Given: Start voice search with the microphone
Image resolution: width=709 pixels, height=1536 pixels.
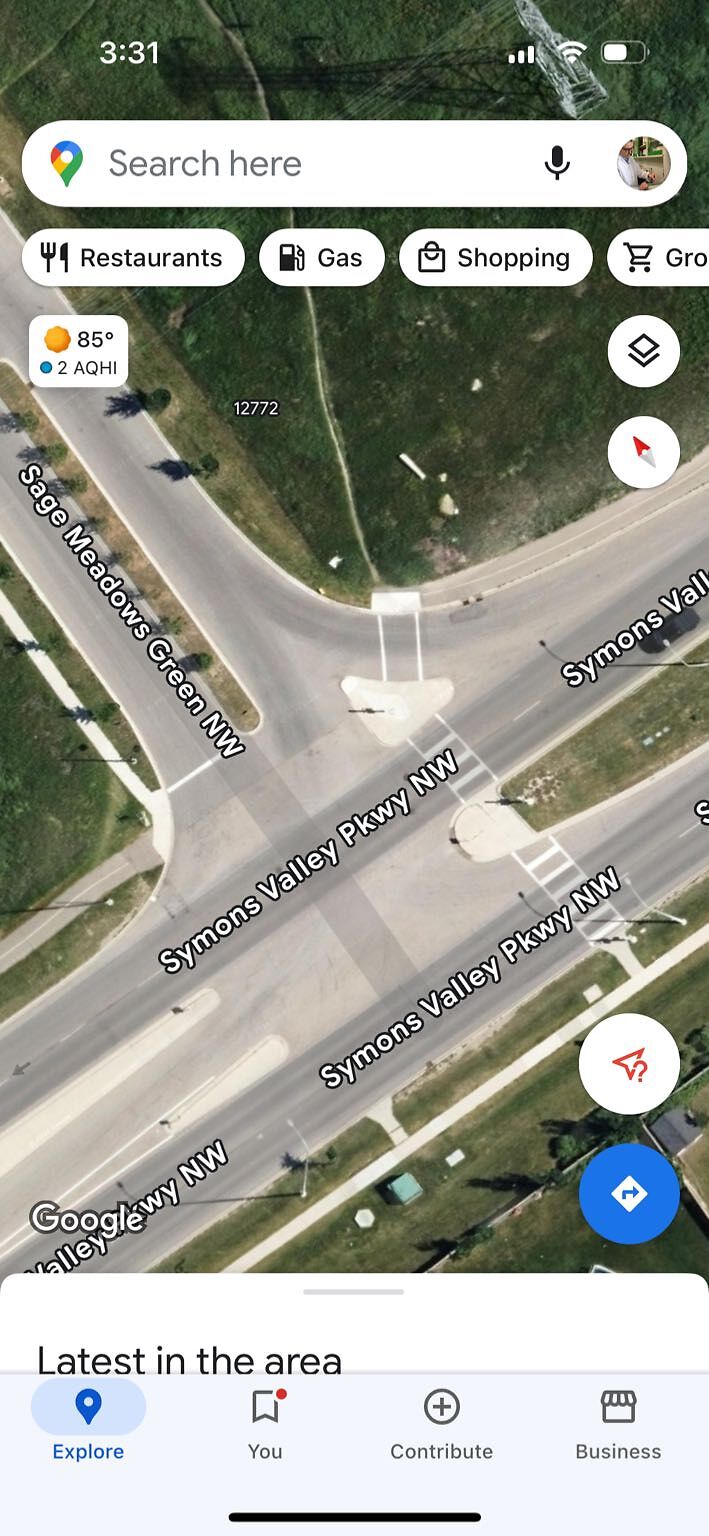Looking at the screenshot, I should click(557, 163).
